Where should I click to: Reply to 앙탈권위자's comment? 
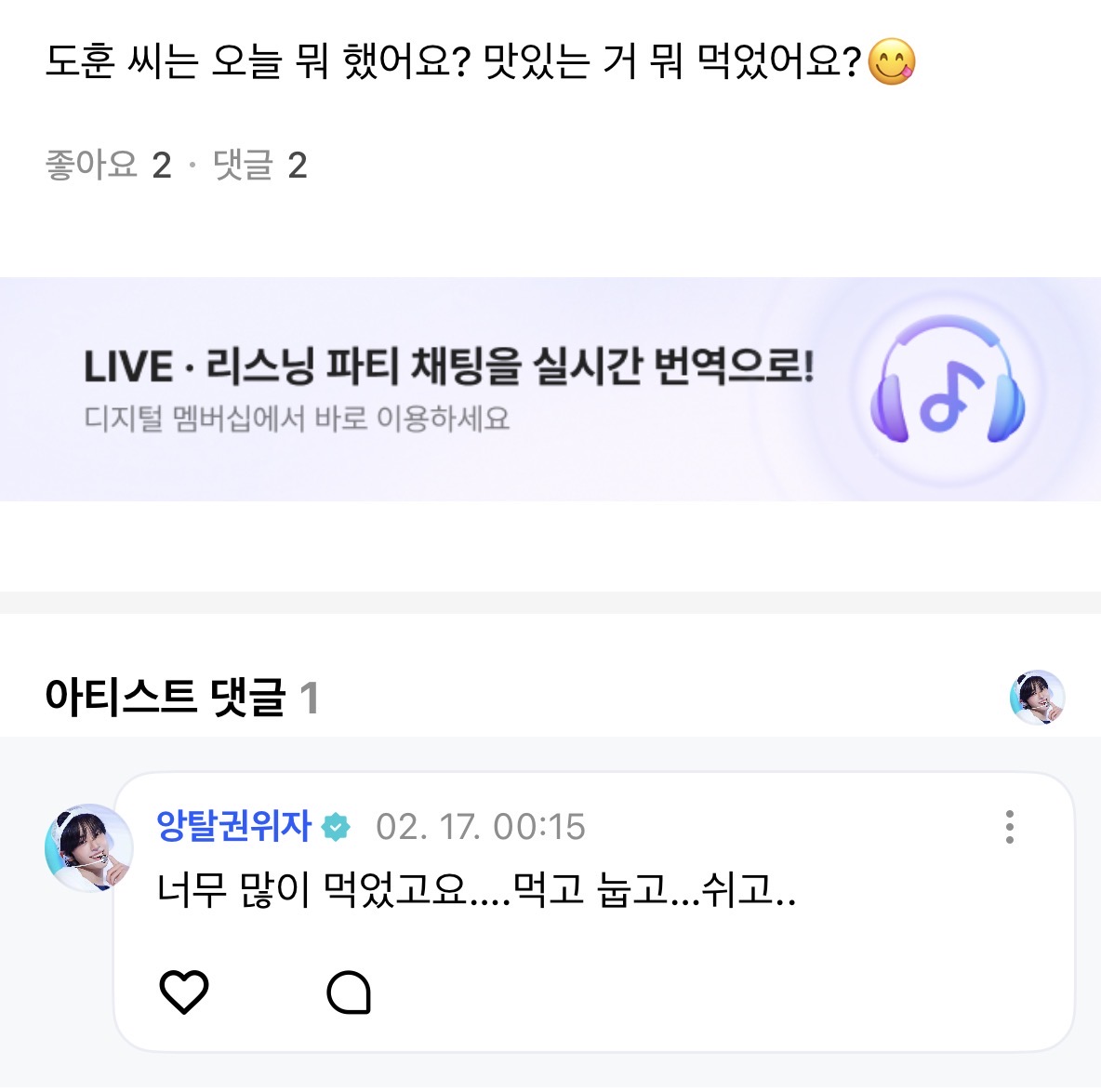(349, 992)
